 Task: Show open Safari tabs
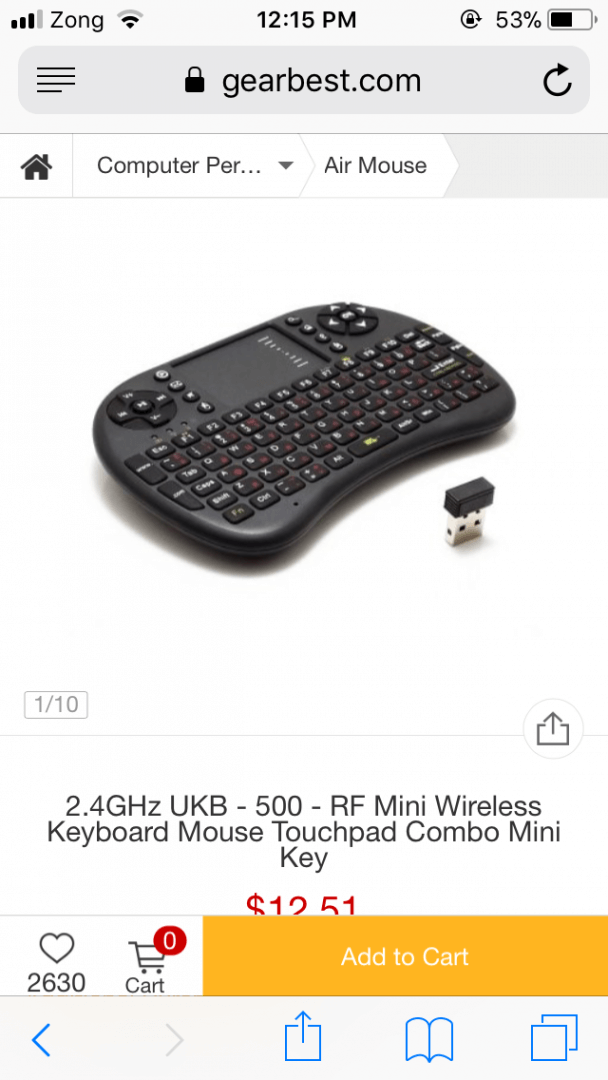(x=554, y=1040)
